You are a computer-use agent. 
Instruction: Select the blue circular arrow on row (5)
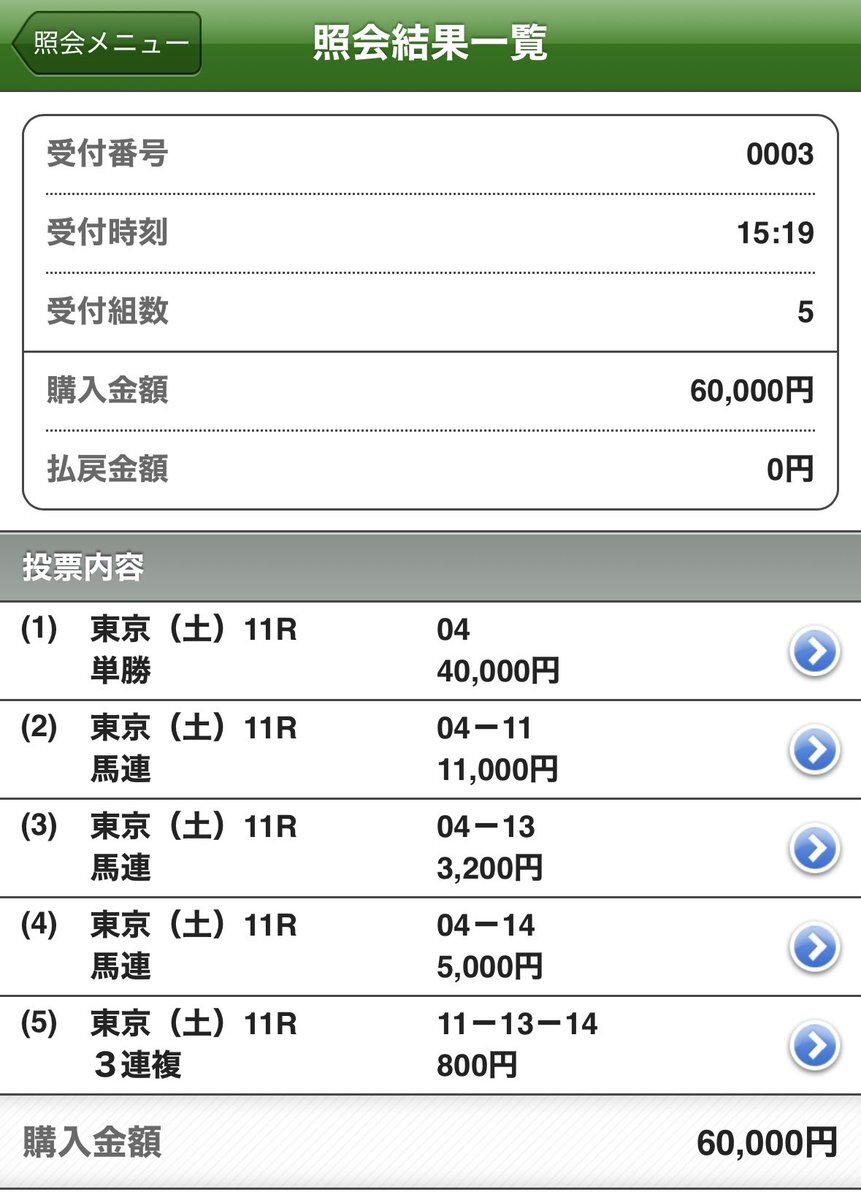click(816, 1044)
